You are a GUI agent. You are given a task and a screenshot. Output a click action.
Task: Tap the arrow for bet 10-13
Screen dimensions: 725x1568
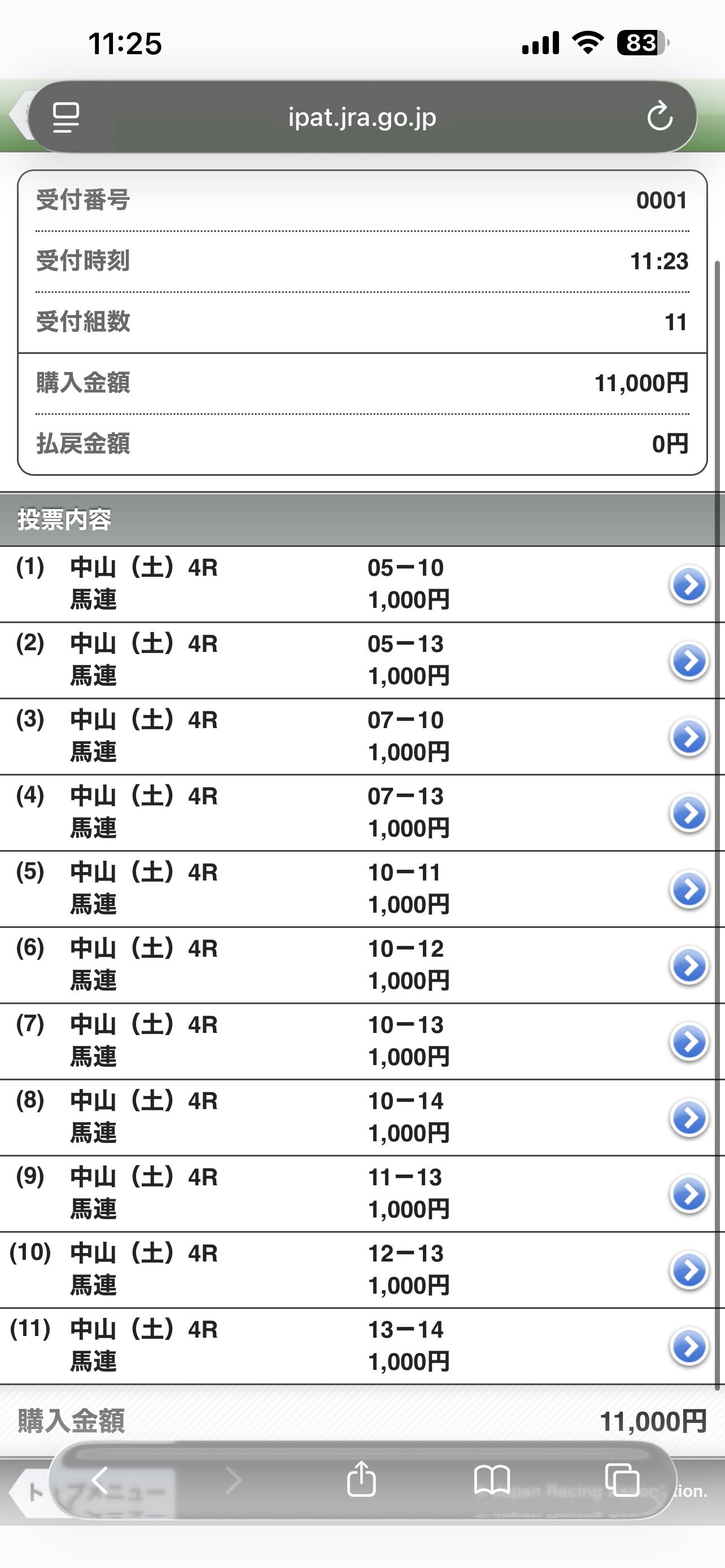[x=688, y=1042]
